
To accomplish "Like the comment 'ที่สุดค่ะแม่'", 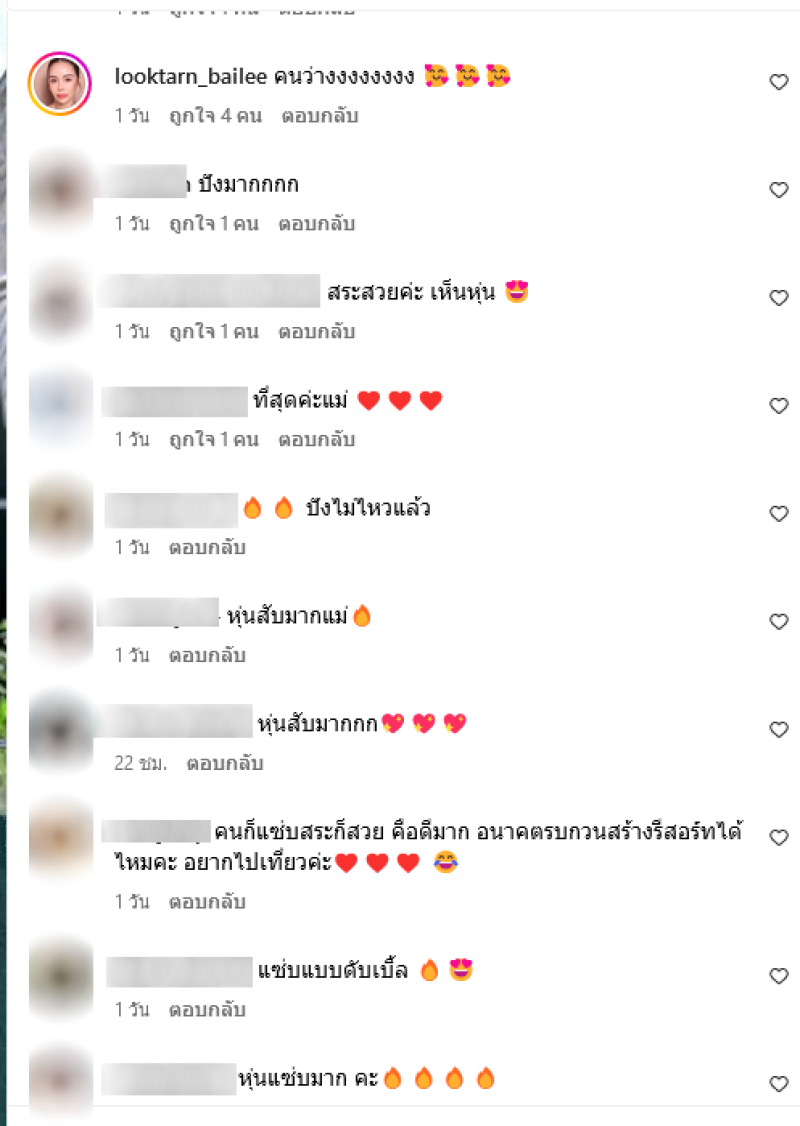I will [x=779, y=406].
